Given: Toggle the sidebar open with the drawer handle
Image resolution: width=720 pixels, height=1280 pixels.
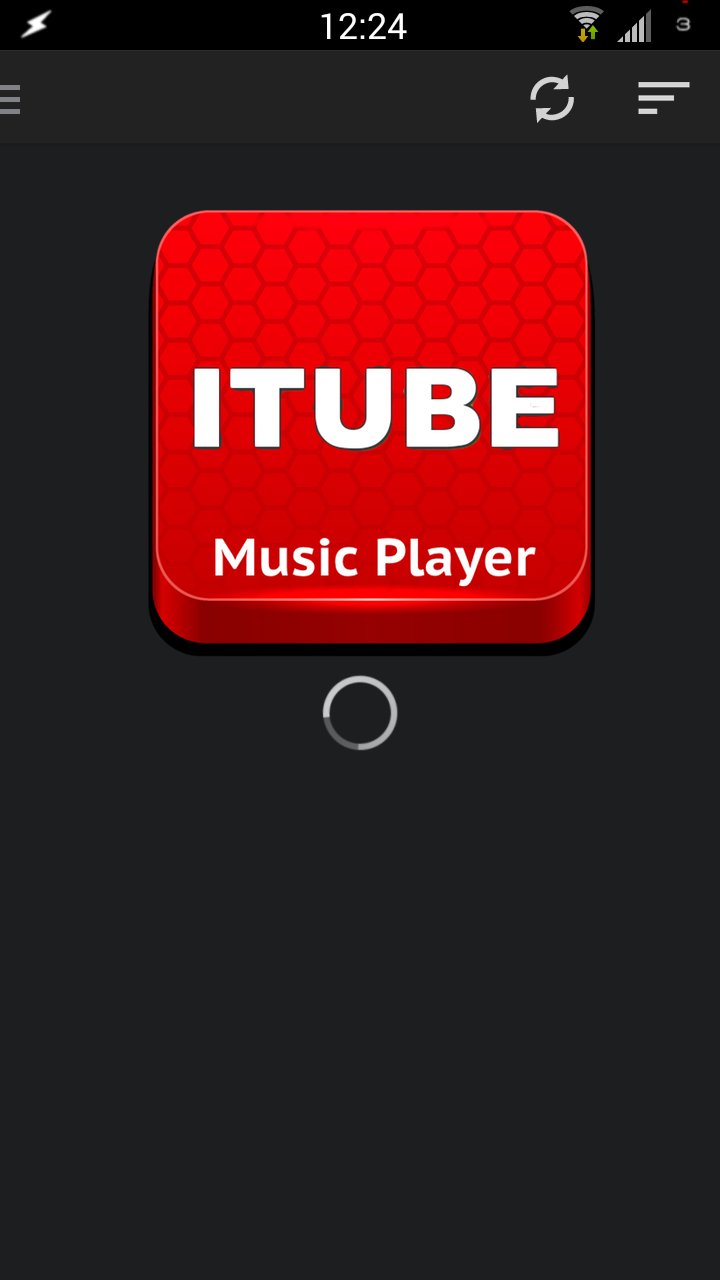Looking at the screenshot, I should 10,98.
